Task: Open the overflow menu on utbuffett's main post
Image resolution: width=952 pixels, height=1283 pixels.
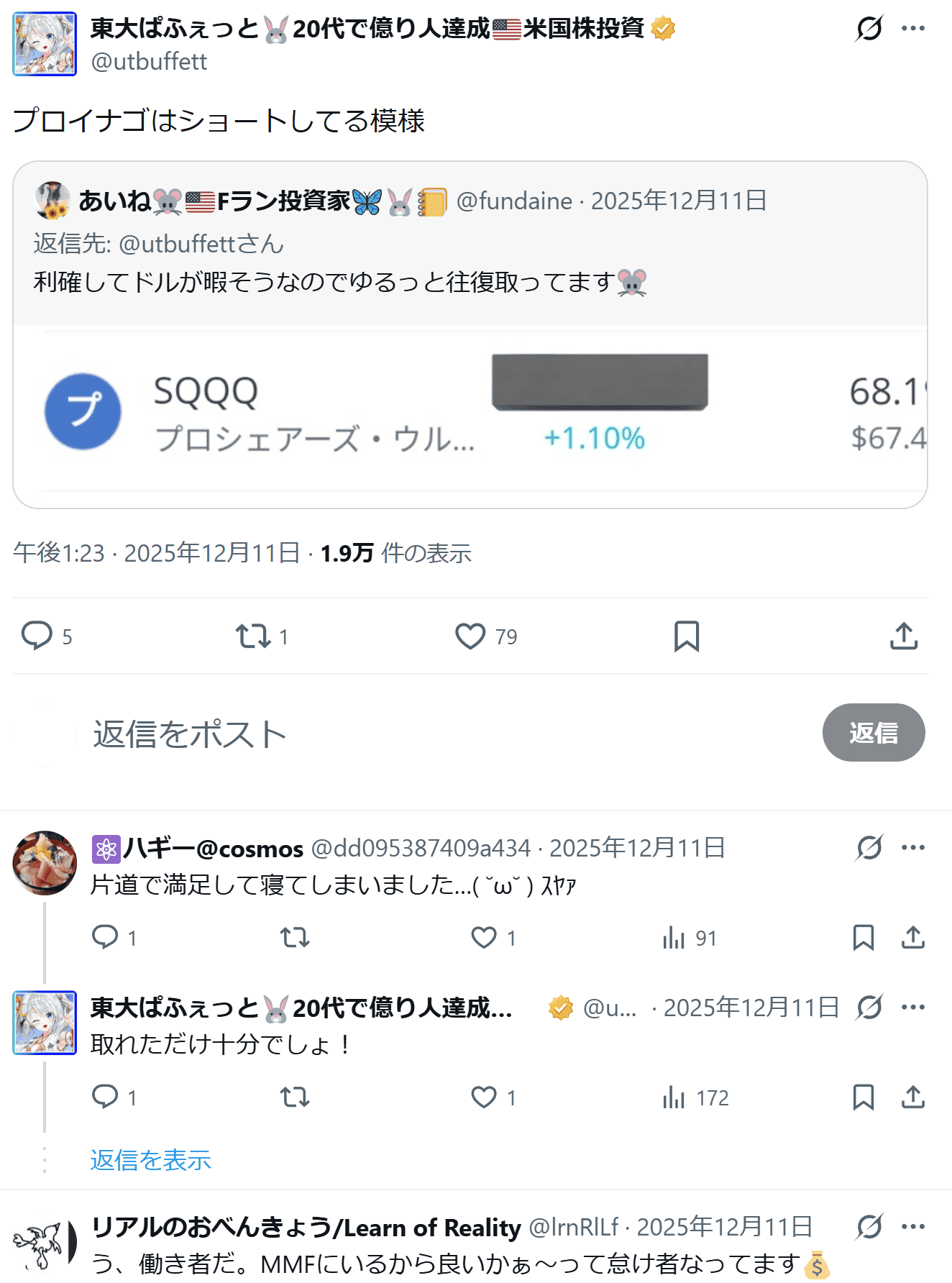Action: 912,29
